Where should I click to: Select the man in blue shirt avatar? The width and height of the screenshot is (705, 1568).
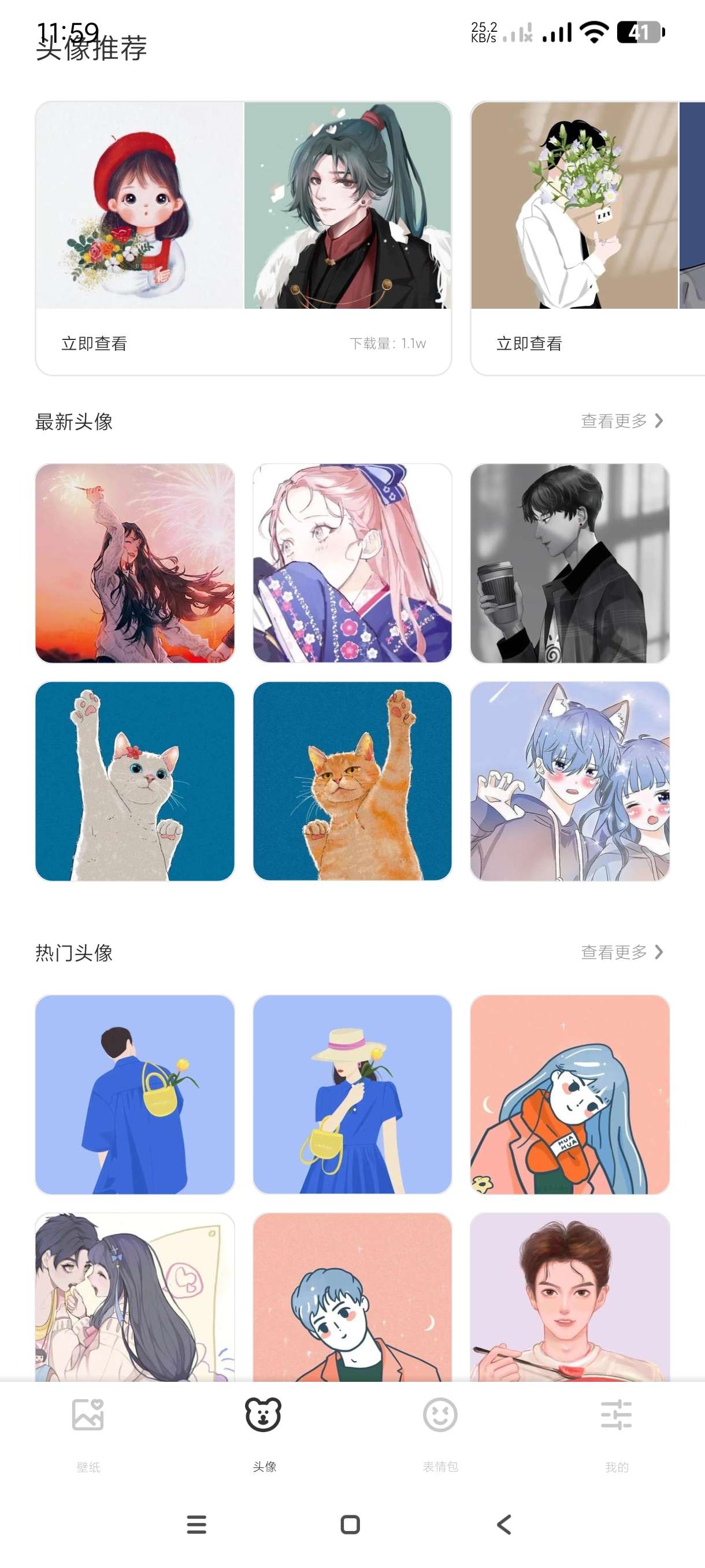pos(135,1094)
